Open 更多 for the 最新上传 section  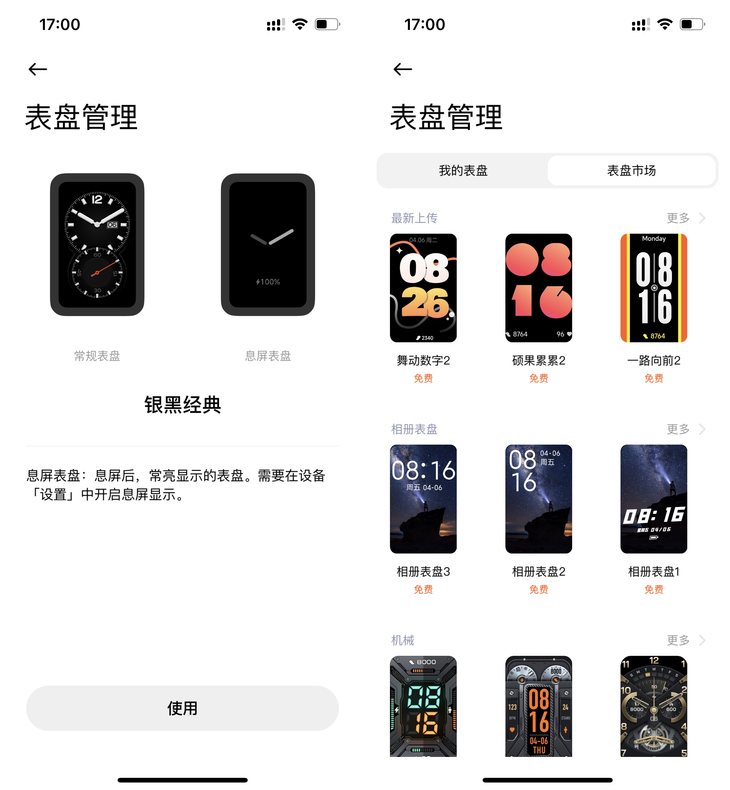click(x=686, y=218)
